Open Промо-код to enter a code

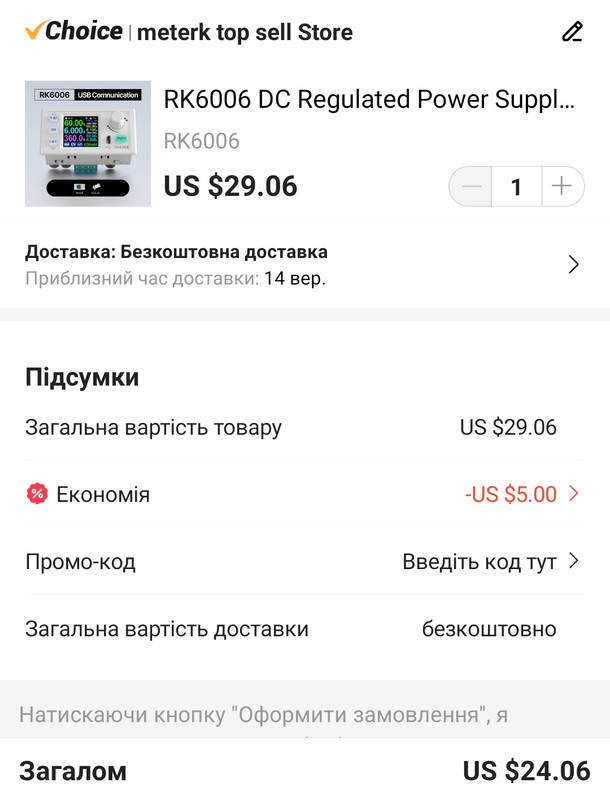pos(490,561)
